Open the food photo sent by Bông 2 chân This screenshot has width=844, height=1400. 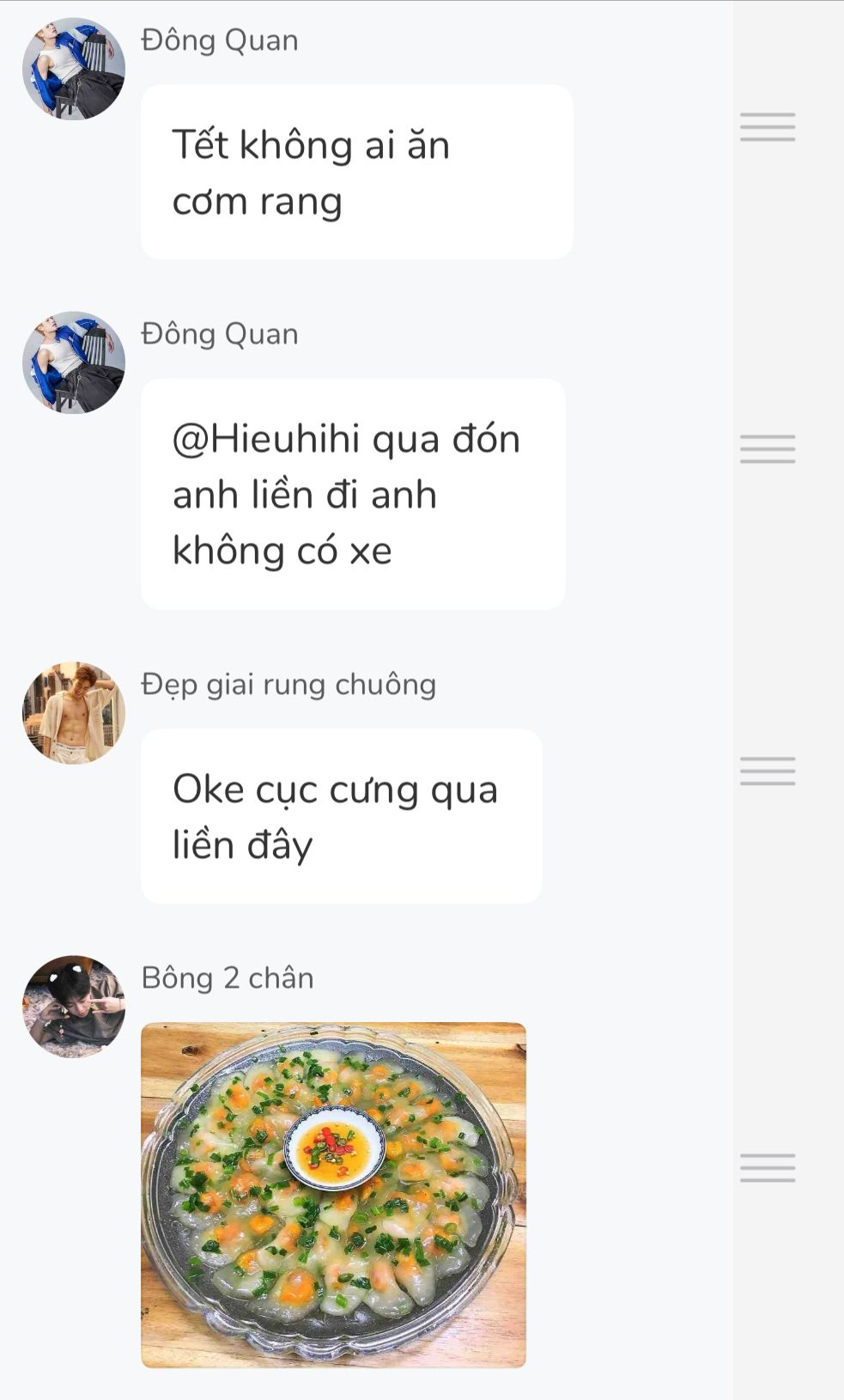(333, 1194)
